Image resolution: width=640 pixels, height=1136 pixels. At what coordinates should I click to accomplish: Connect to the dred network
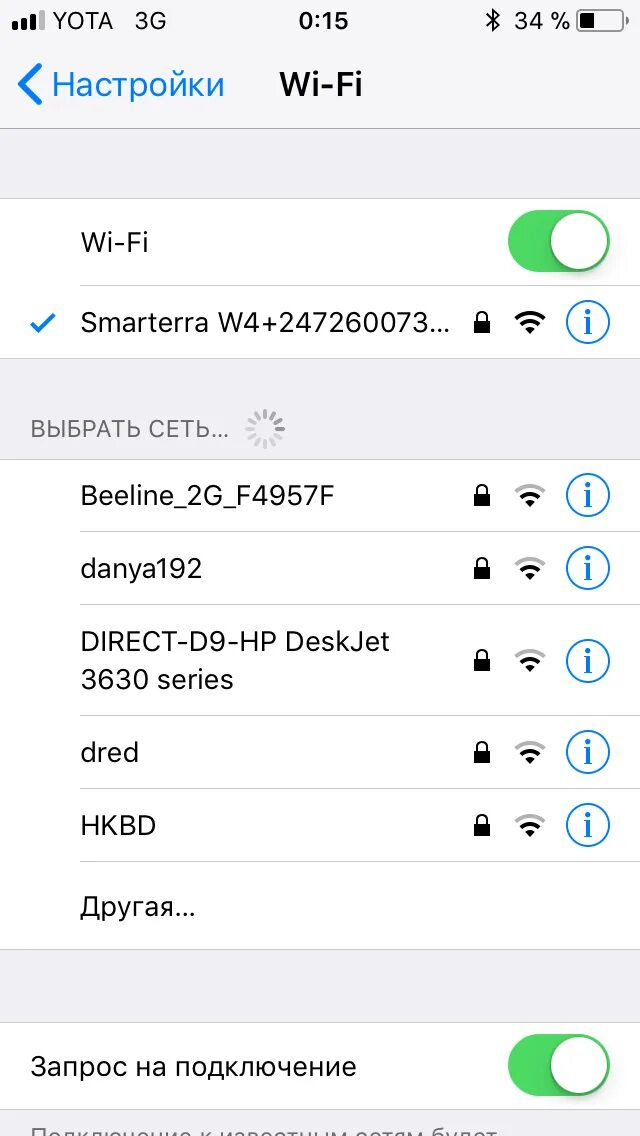click(x=110, y=752)
